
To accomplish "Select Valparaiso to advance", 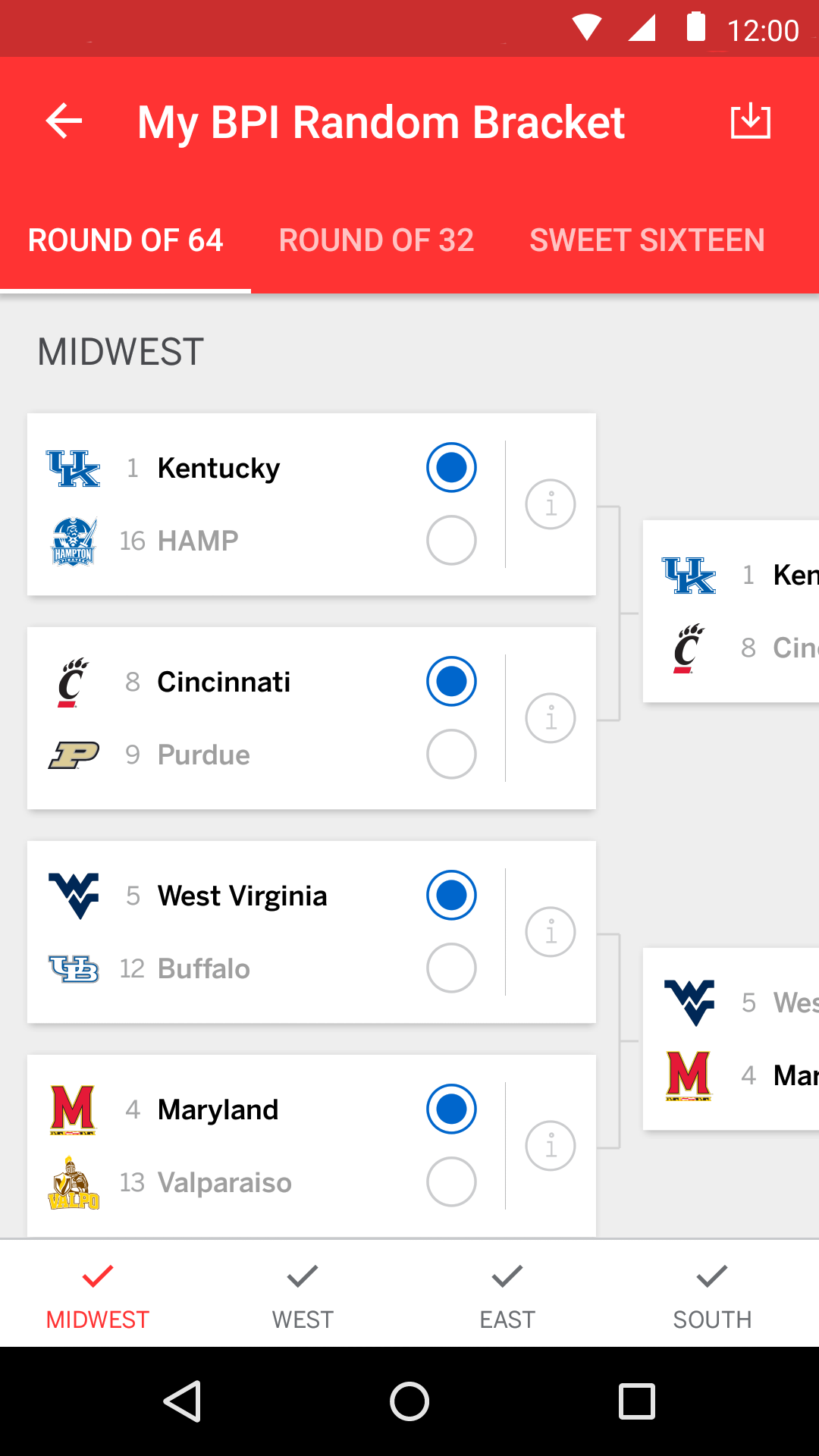I will tap(451, 1181).
